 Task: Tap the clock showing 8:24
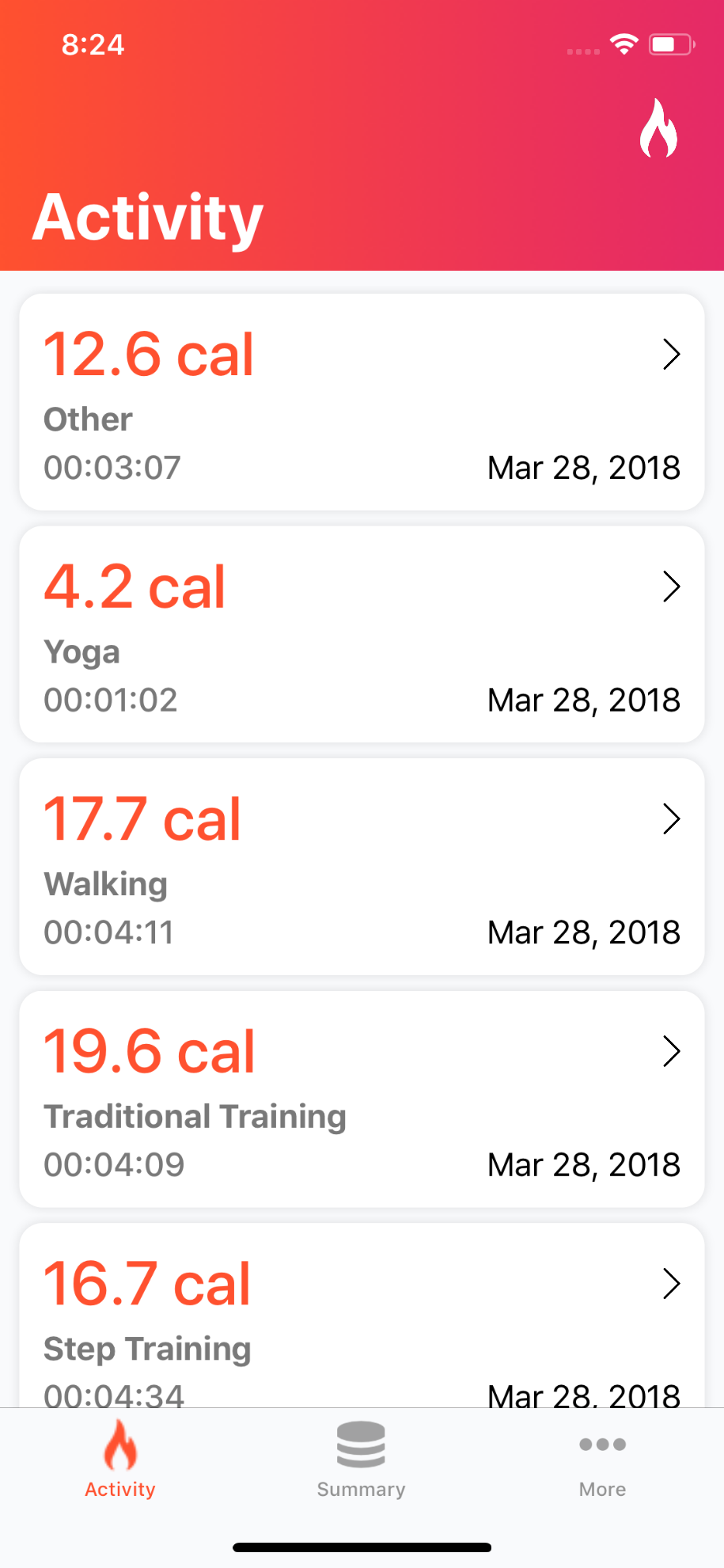point(93,45)
